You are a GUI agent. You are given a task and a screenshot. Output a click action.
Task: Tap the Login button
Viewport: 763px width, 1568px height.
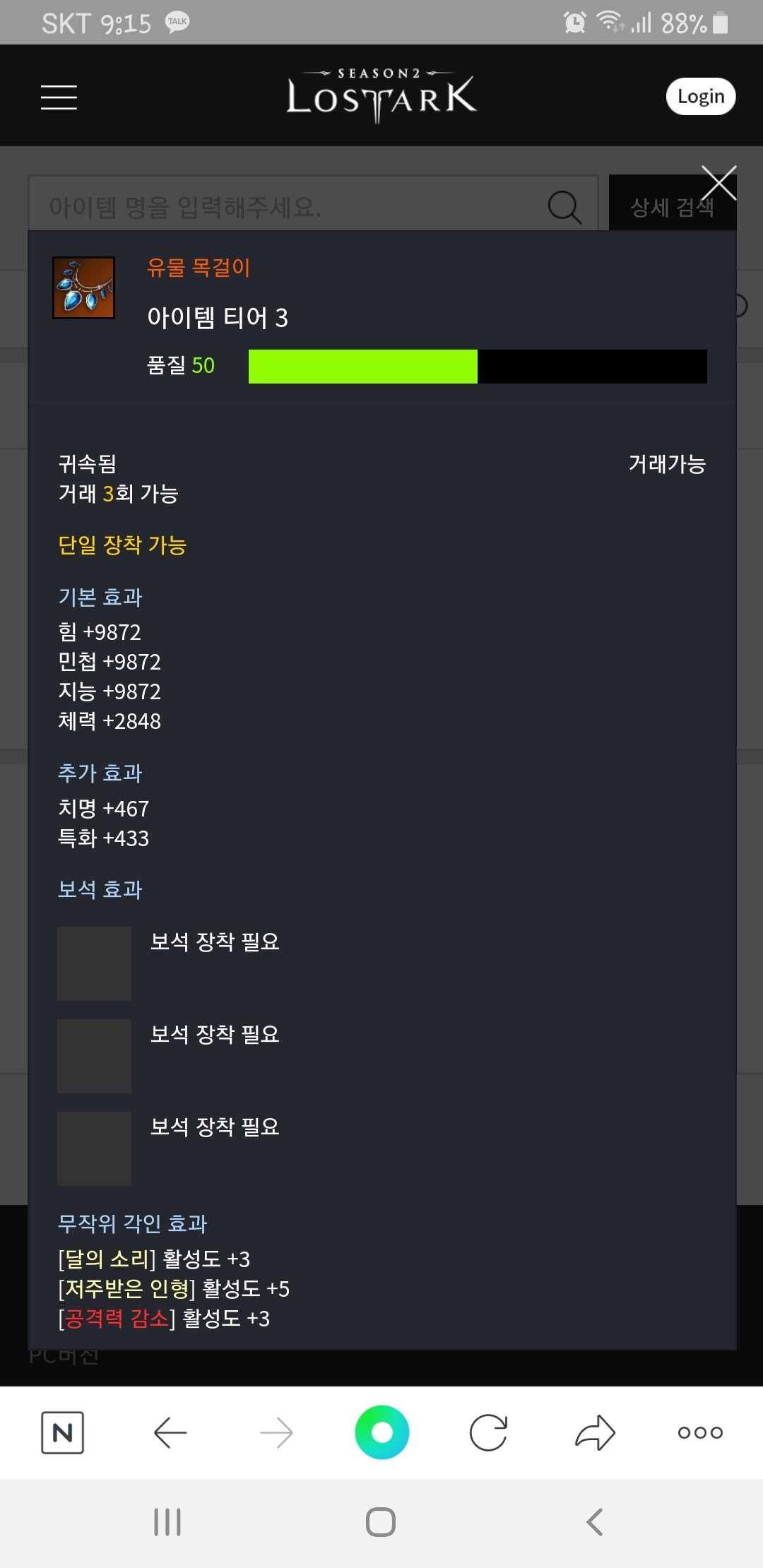click(700, 96)
